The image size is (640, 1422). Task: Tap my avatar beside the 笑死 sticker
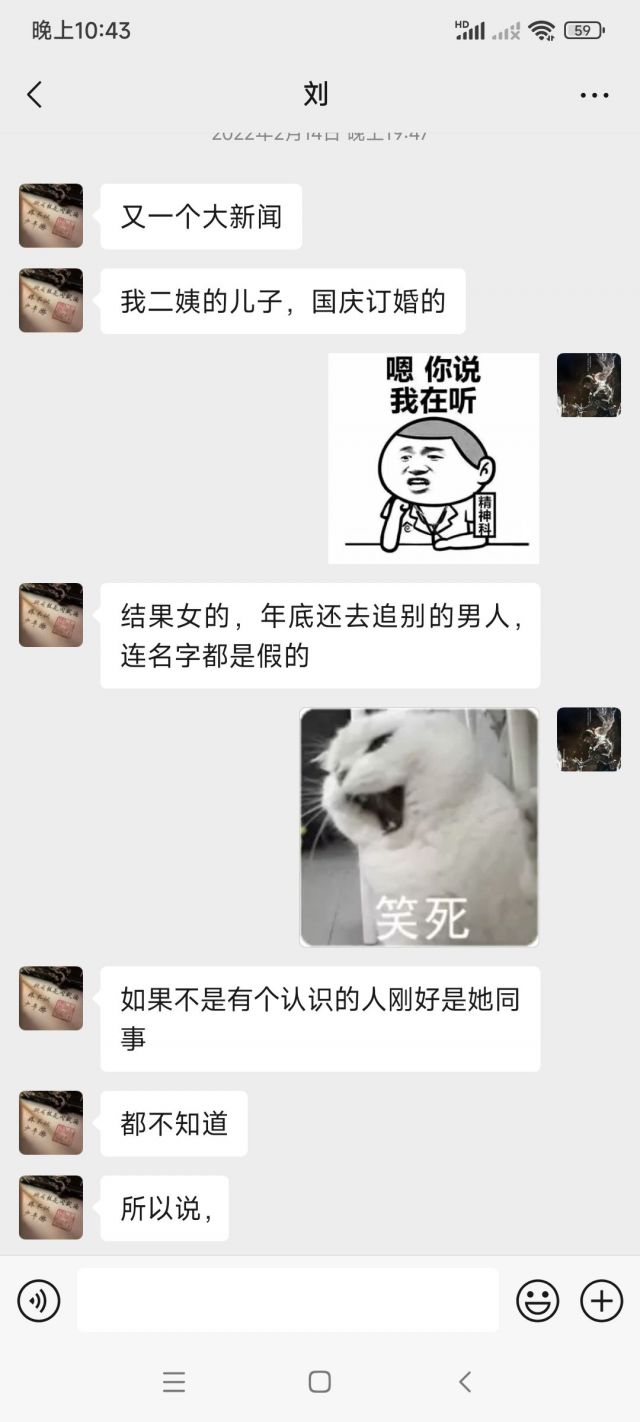pos(588,739)
